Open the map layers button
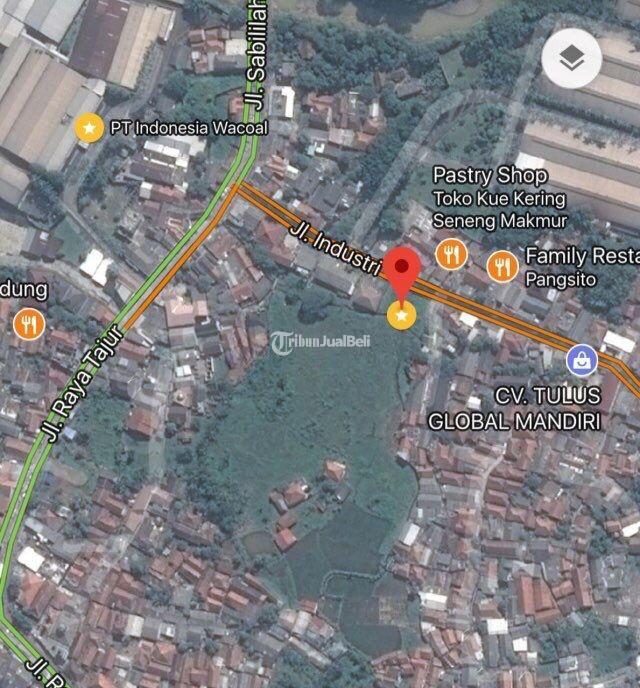Screen dimensions: 640x688 (x=572, y=60)
